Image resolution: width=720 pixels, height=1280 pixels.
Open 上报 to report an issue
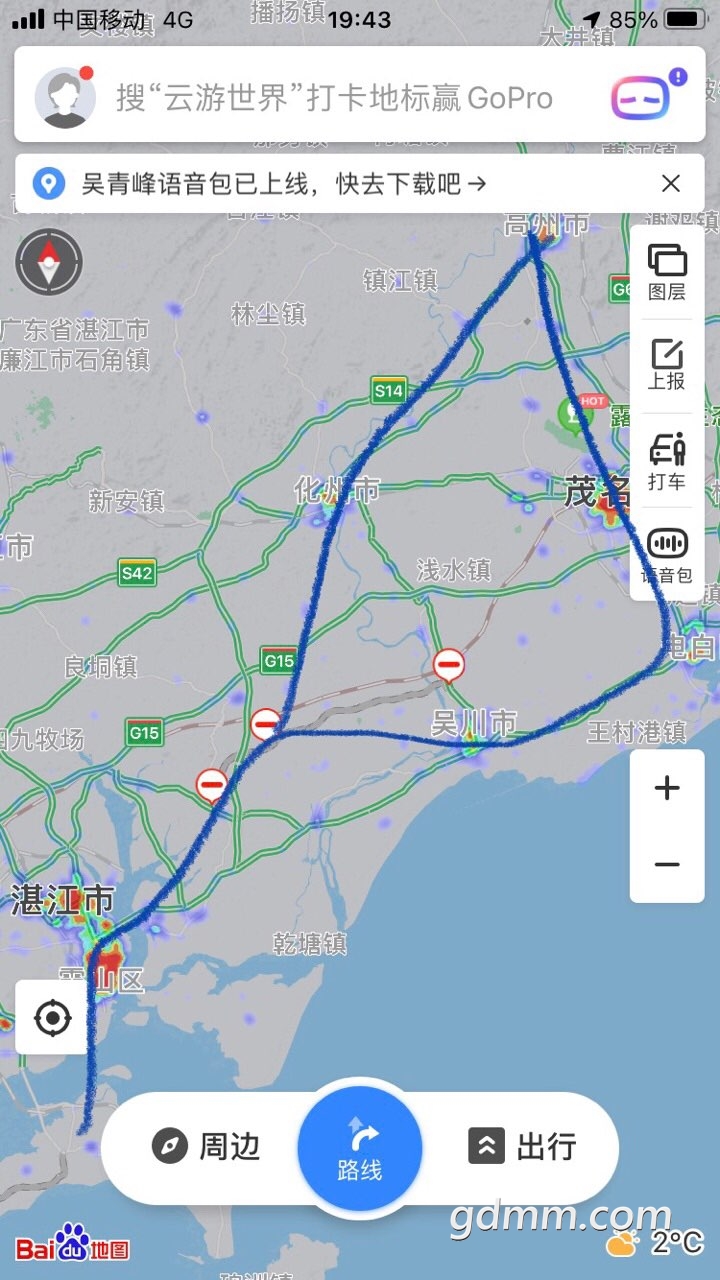(667, 365)
